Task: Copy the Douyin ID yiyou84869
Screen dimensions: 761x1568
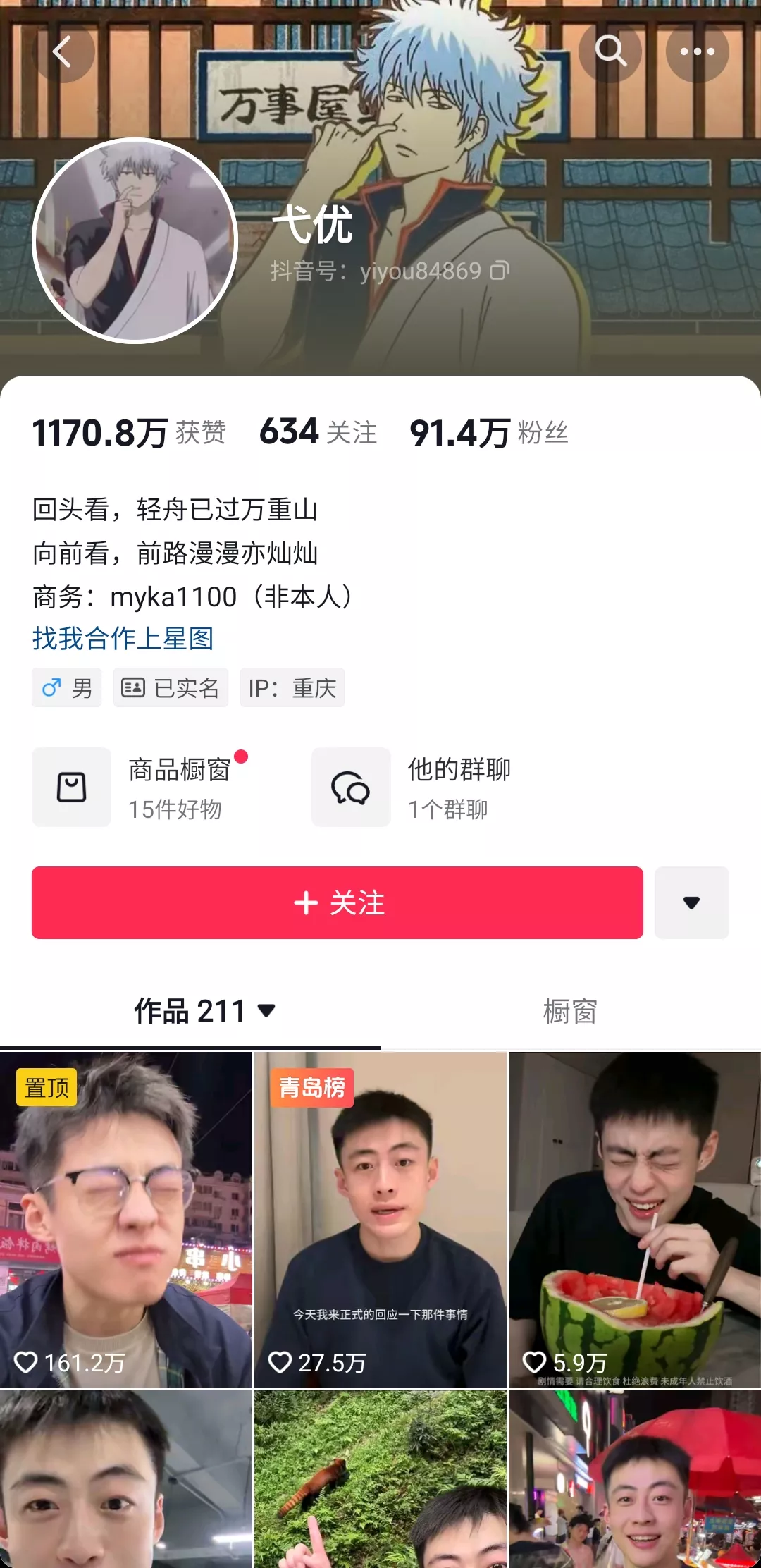Action: point(500,271)
